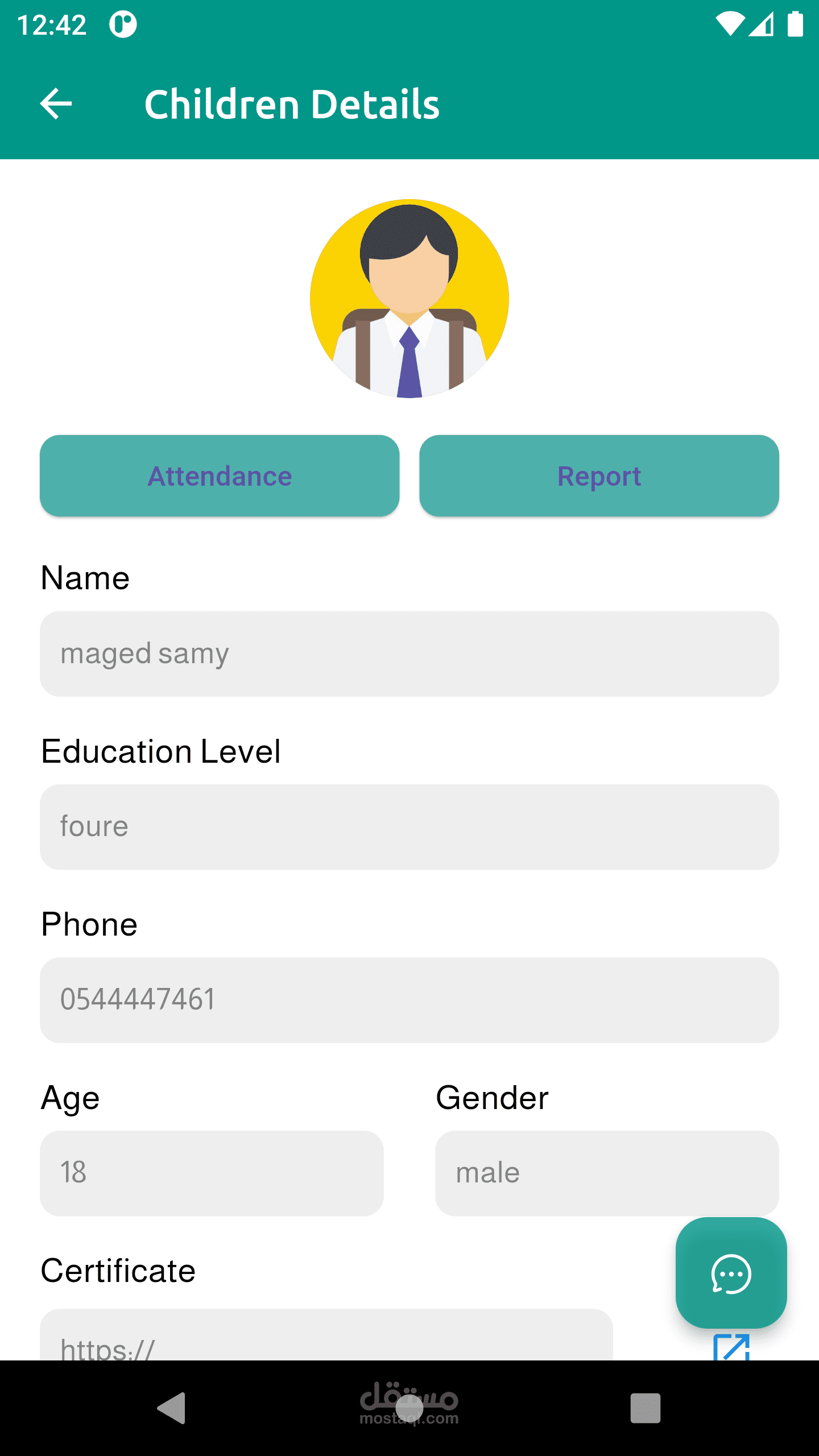This screenshot has height=1456, width=819.
Task: Open the certificate external link icon
Action: click(x=731, y=1347)
